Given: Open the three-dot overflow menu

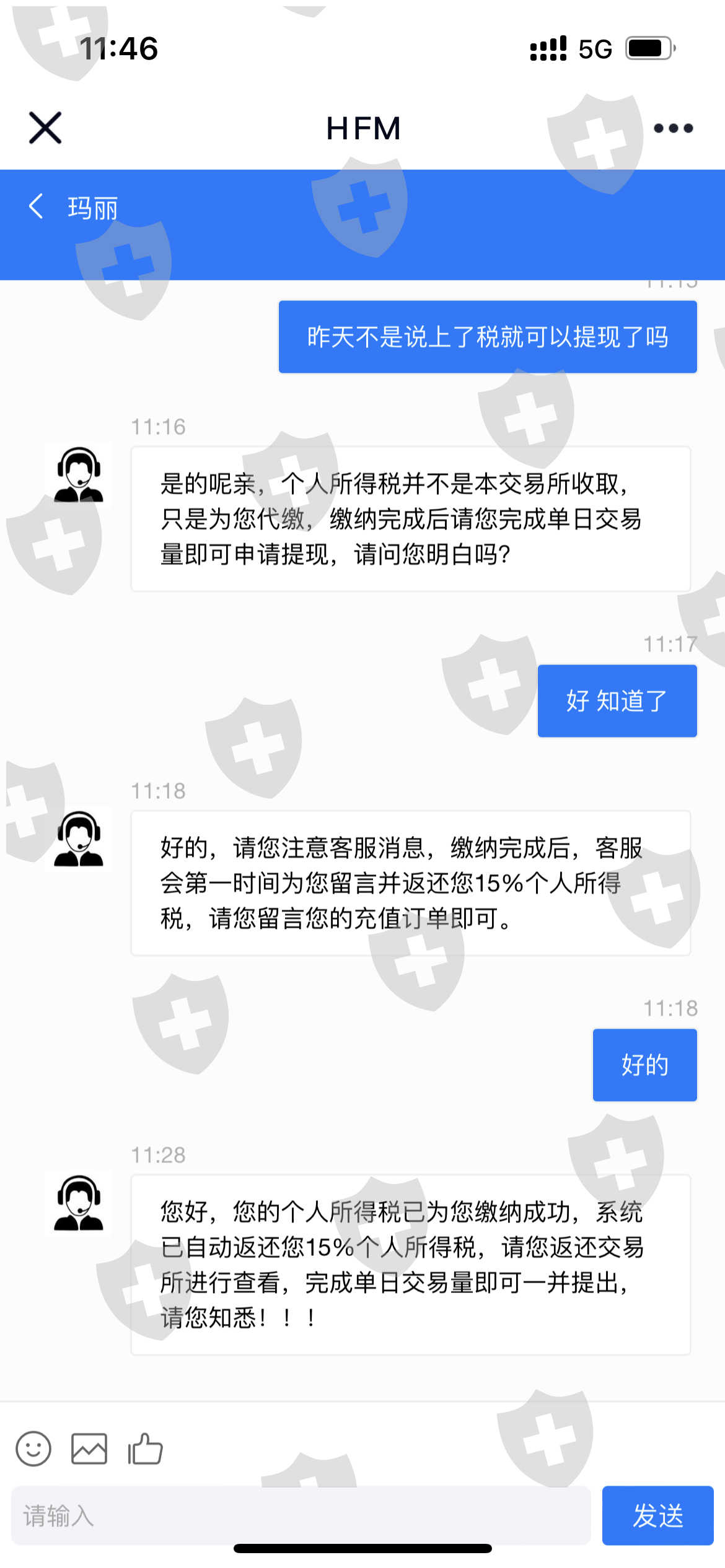Looking at the screenshot, I should click(673, 128).
